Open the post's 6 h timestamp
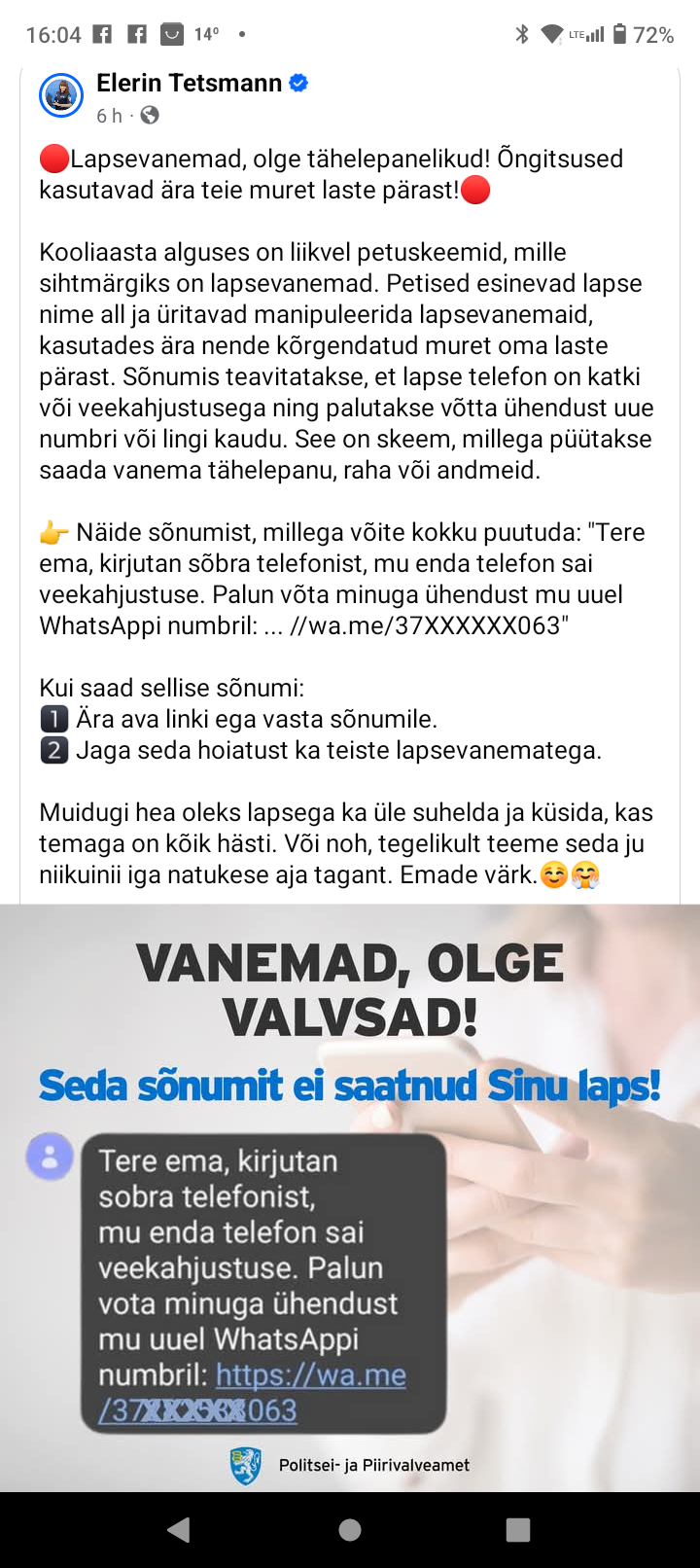Screen dimensions: 700x1568 coord(109,116)
